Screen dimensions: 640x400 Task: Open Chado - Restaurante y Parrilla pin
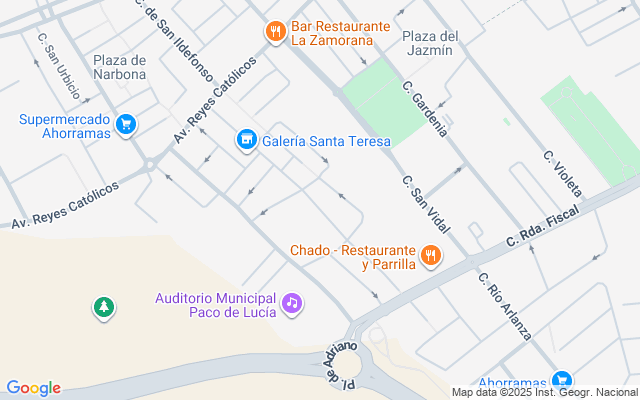pyautogui.click(x=431, y=256)
